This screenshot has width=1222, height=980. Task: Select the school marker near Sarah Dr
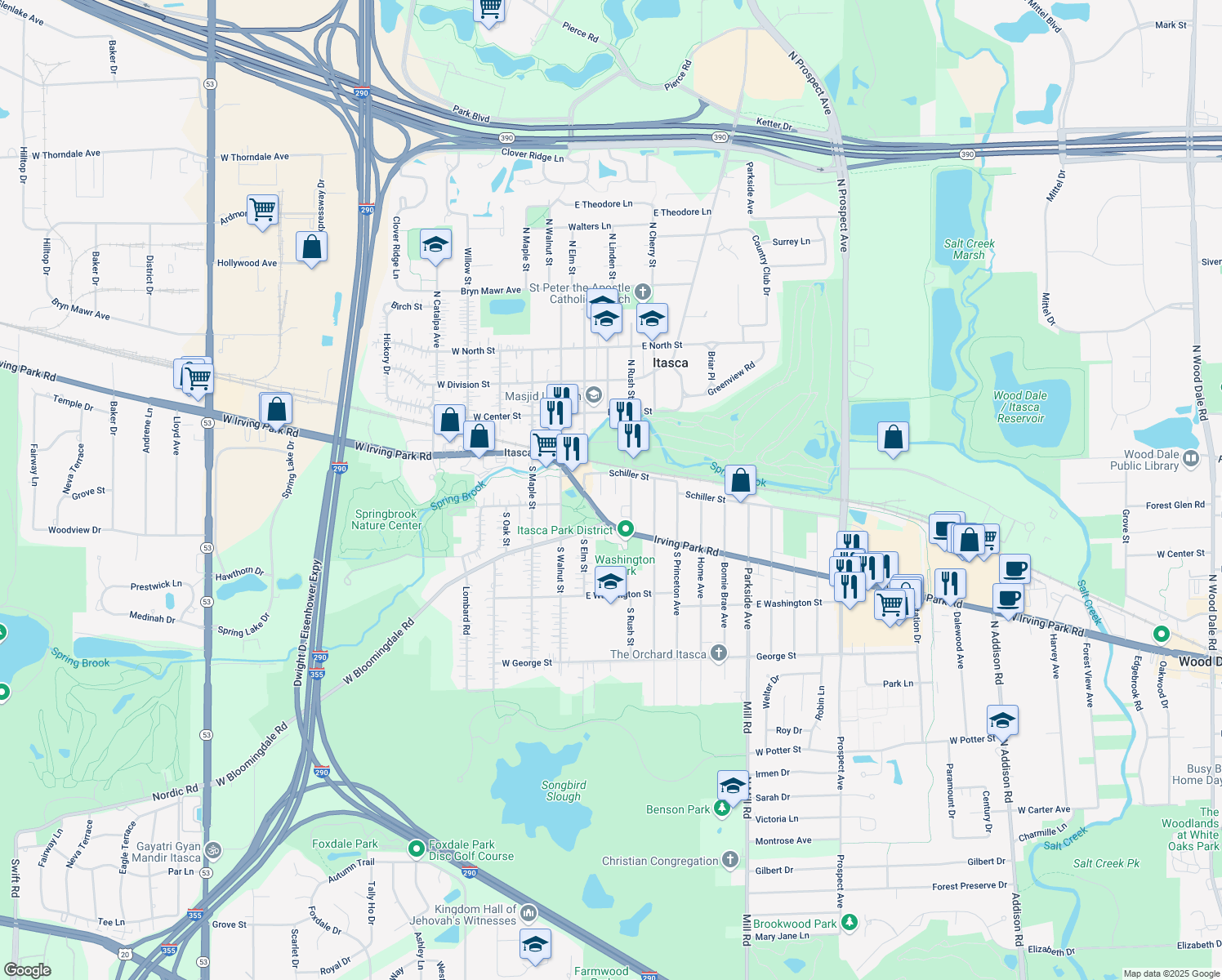tap(733, 786)
